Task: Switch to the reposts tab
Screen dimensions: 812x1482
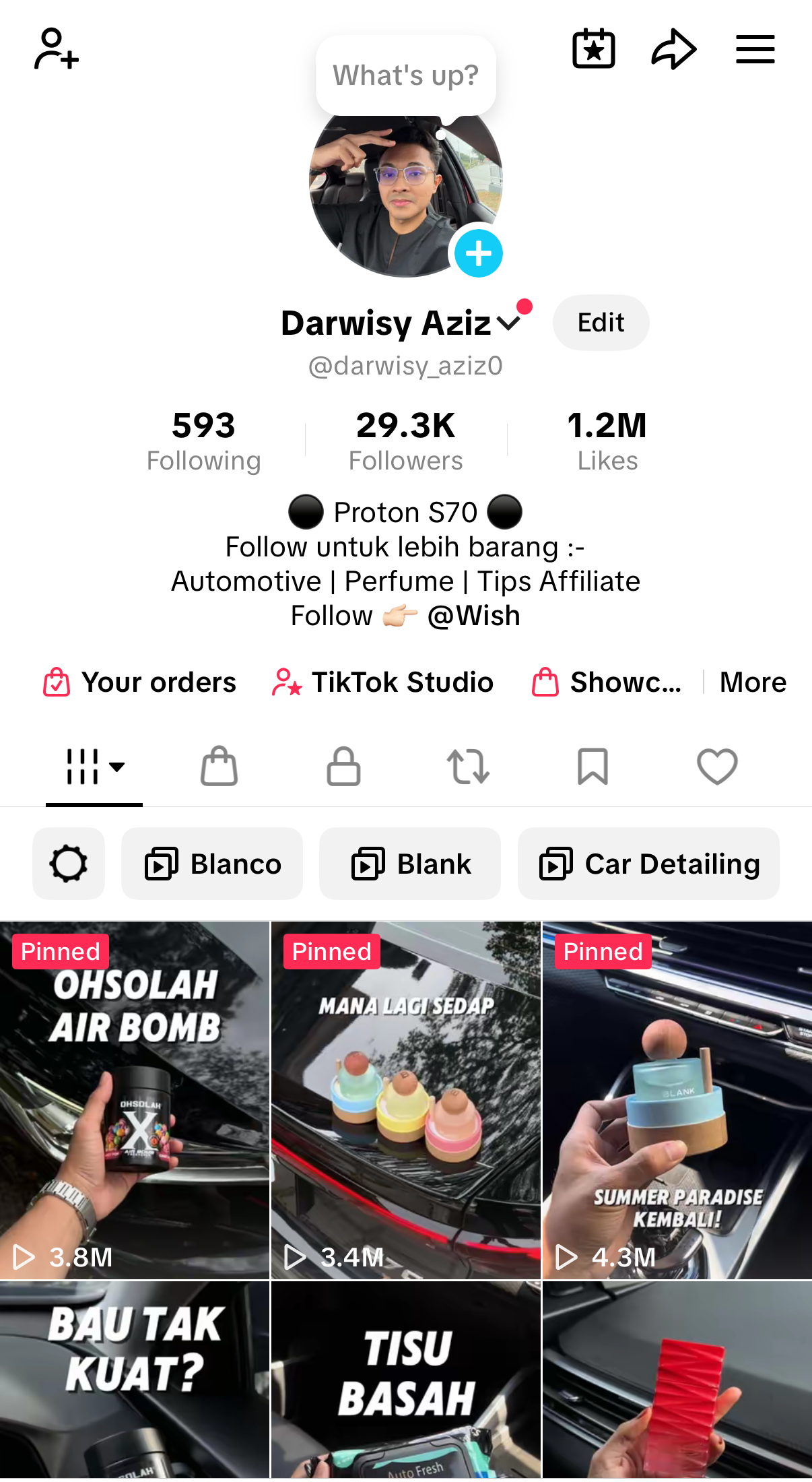Action: pos(468,767)
